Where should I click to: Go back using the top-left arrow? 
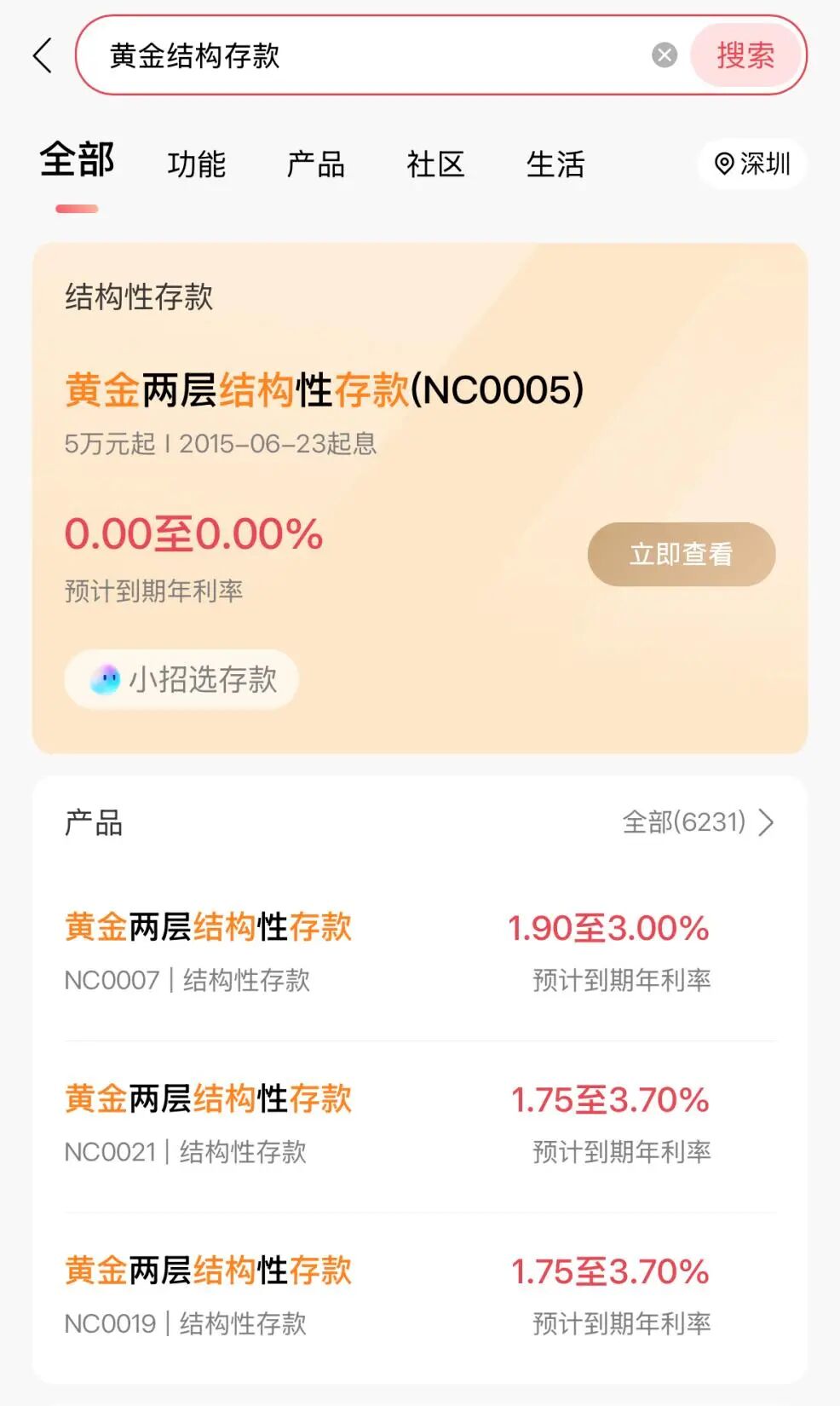pyautogui.click(x=43, y=56)
